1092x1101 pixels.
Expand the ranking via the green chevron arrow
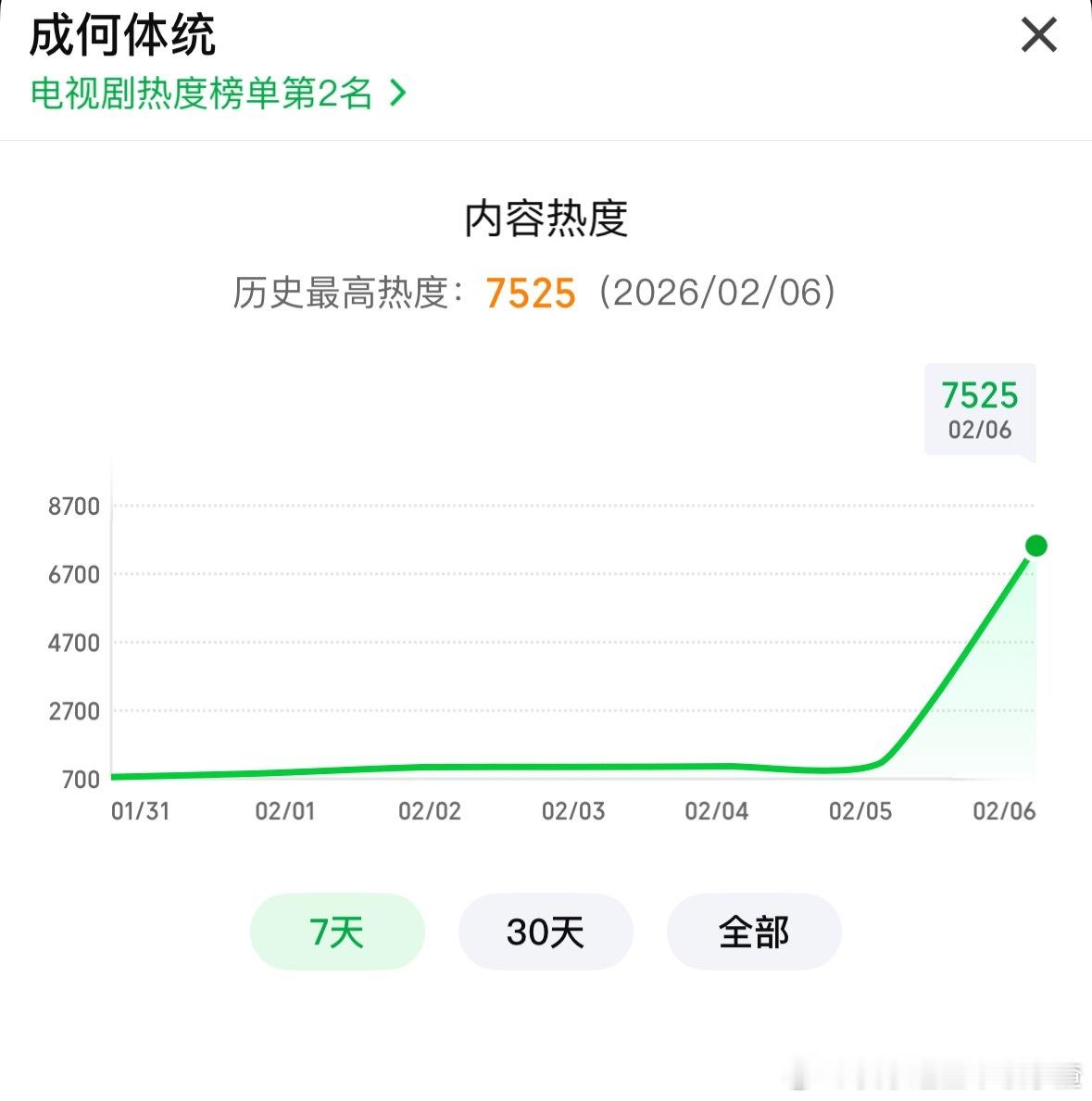[x=398, y=94]
